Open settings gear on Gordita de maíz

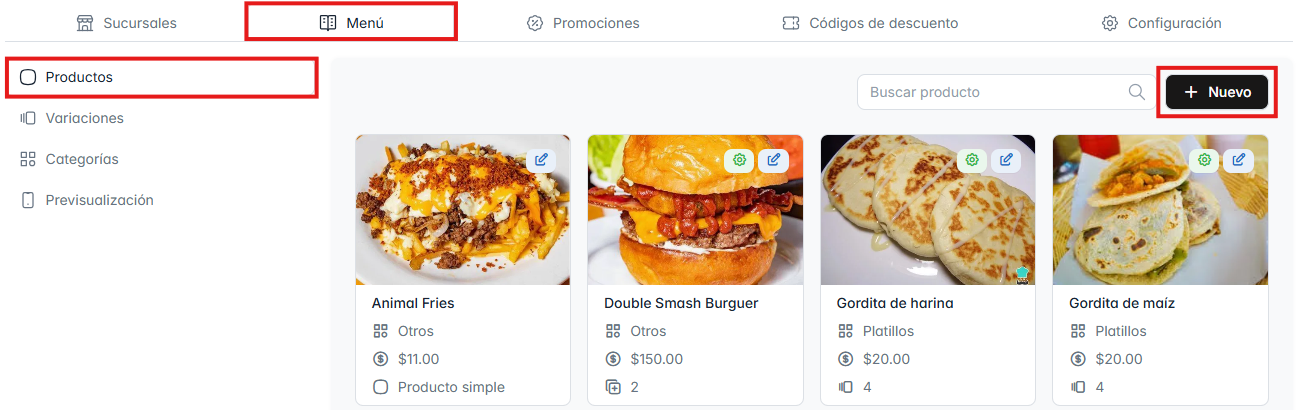[x=1205, y=160]
